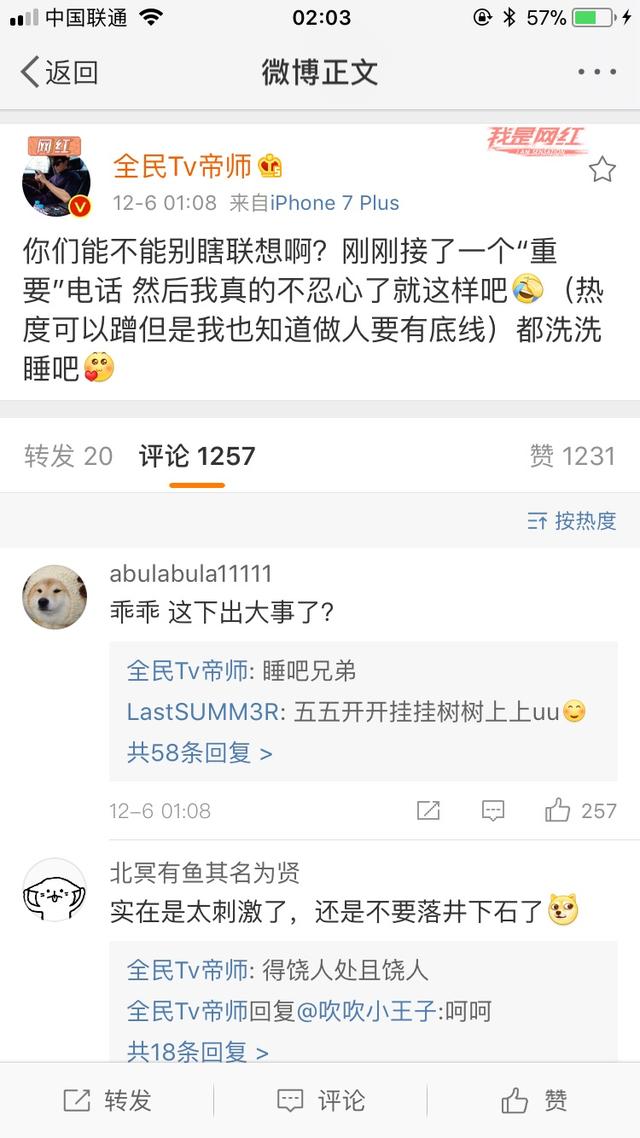
Task: Like the post via bottom 赞 button
Action: click(x=534, y=1100)
